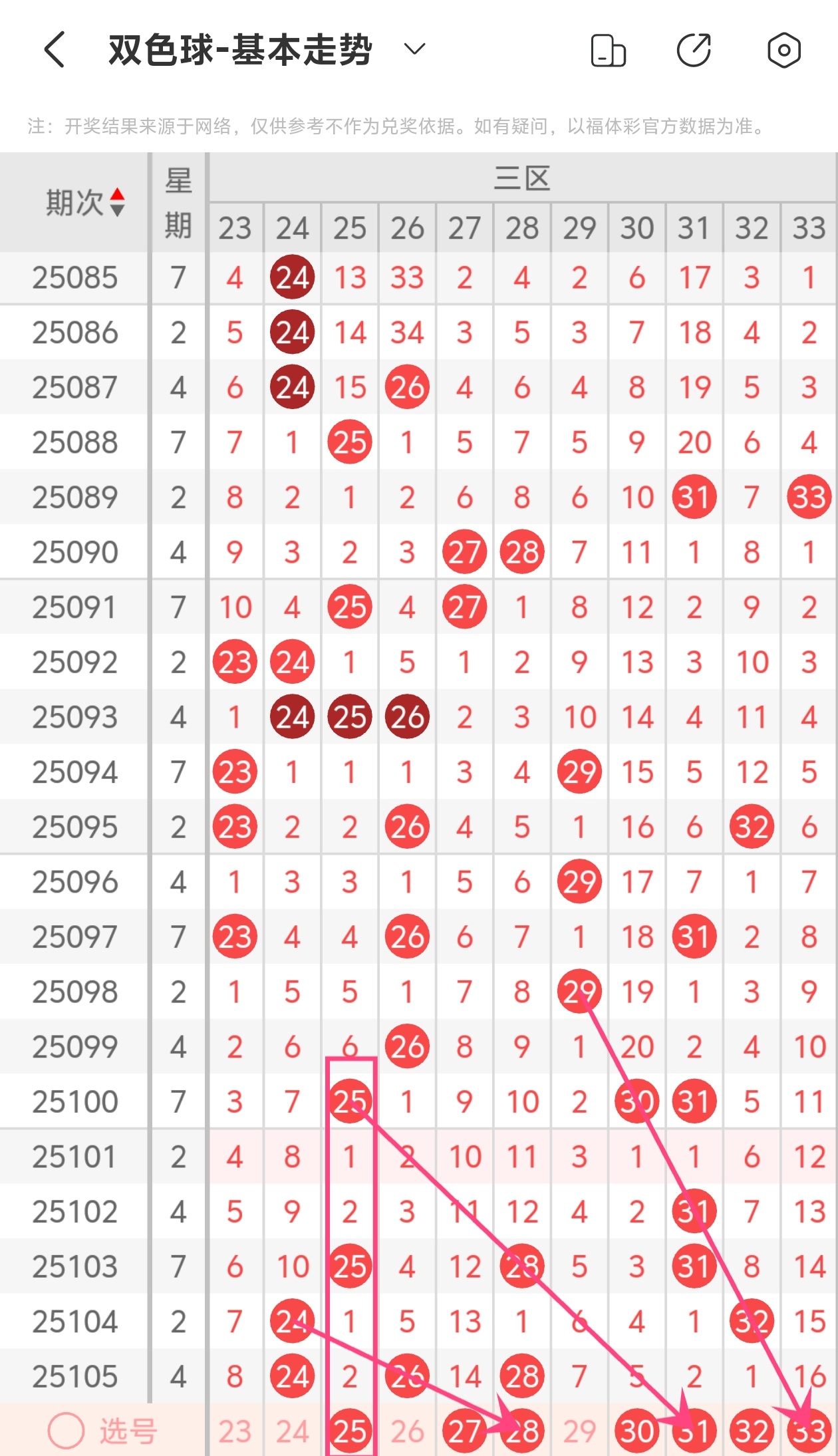Deselect number 30 in the 选号 row

636,1431
